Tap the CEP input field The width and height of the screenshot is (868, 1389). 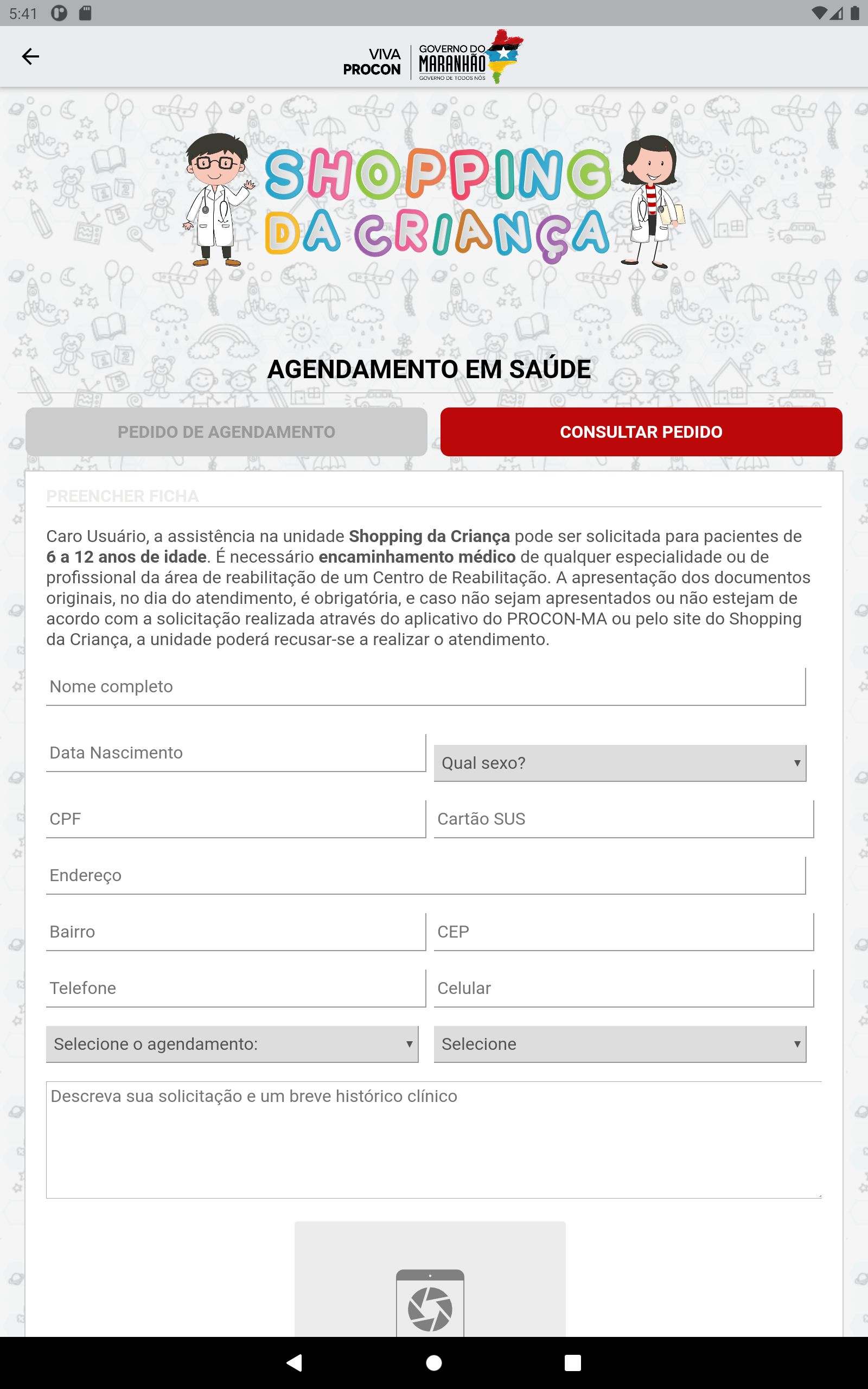tap(623, 932)
